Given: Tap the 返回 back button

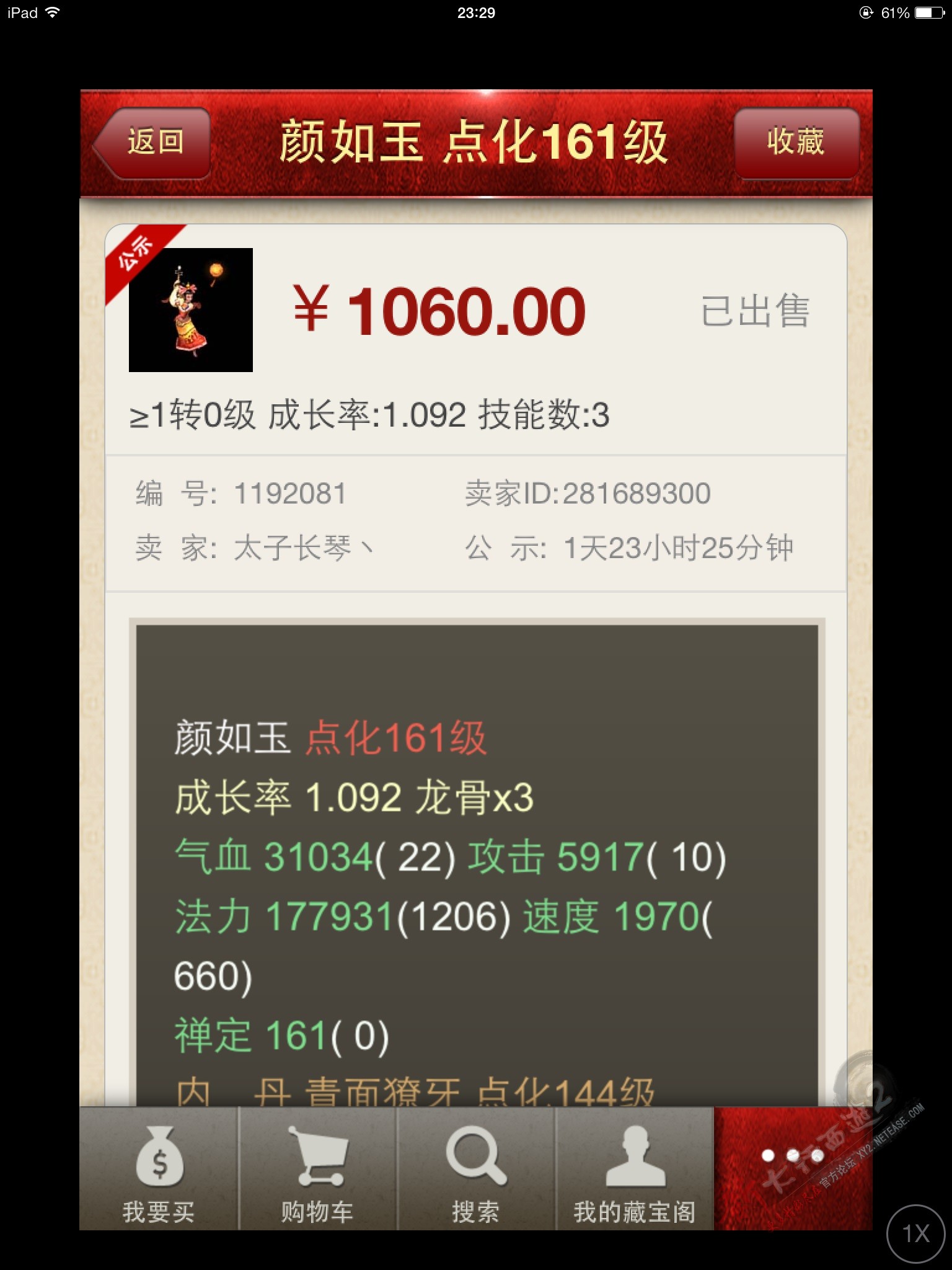Looking at the screenshot, I should point(153,143).
